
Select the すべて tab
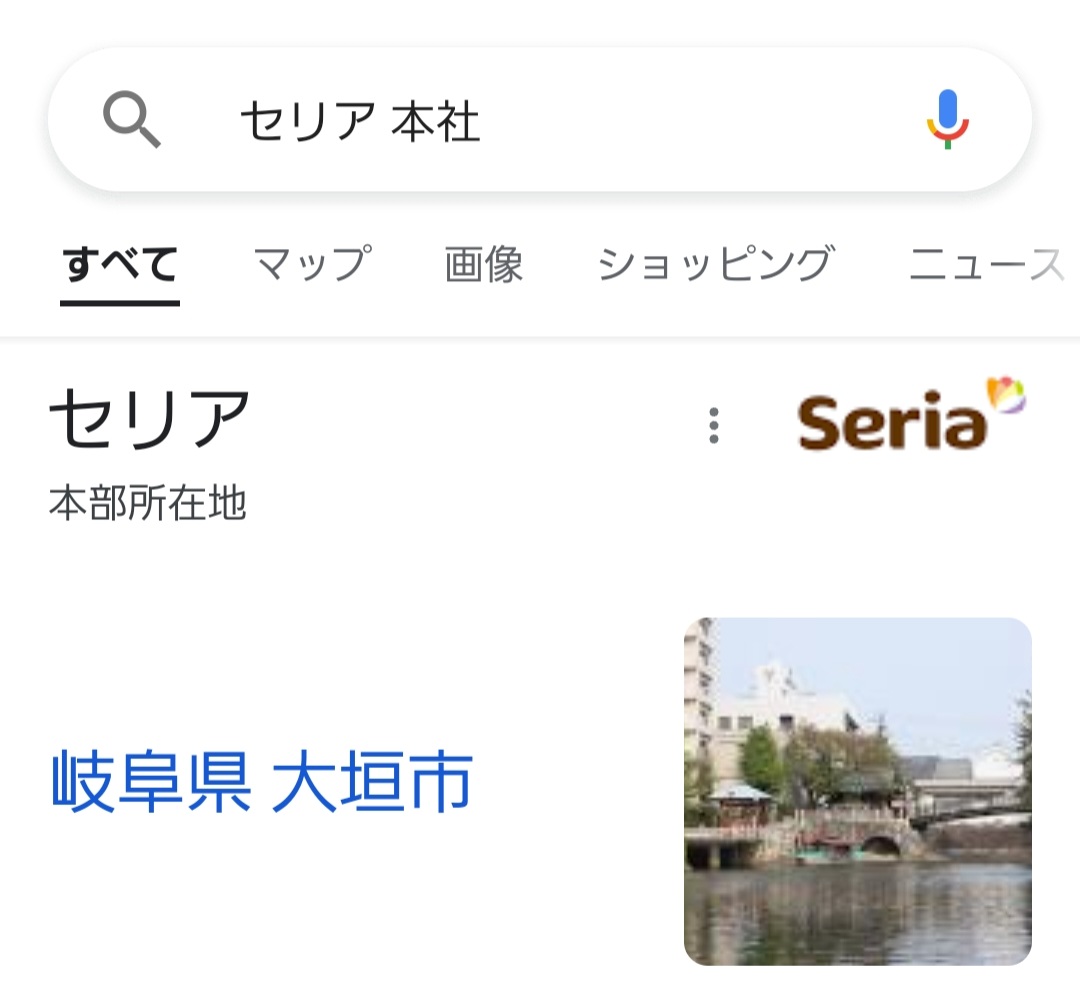[120, 265]
